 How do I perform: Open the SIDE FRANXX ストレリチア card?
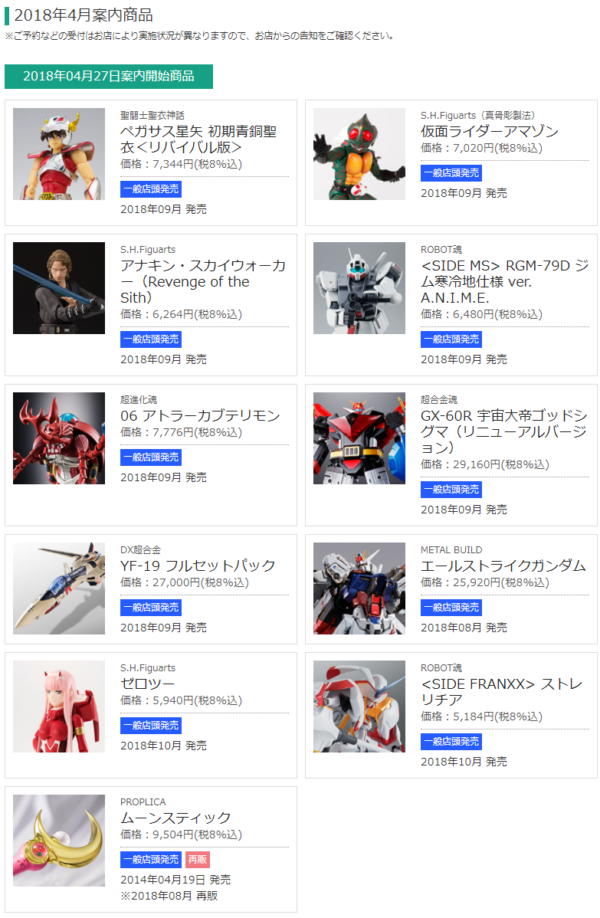coord(451,714)
